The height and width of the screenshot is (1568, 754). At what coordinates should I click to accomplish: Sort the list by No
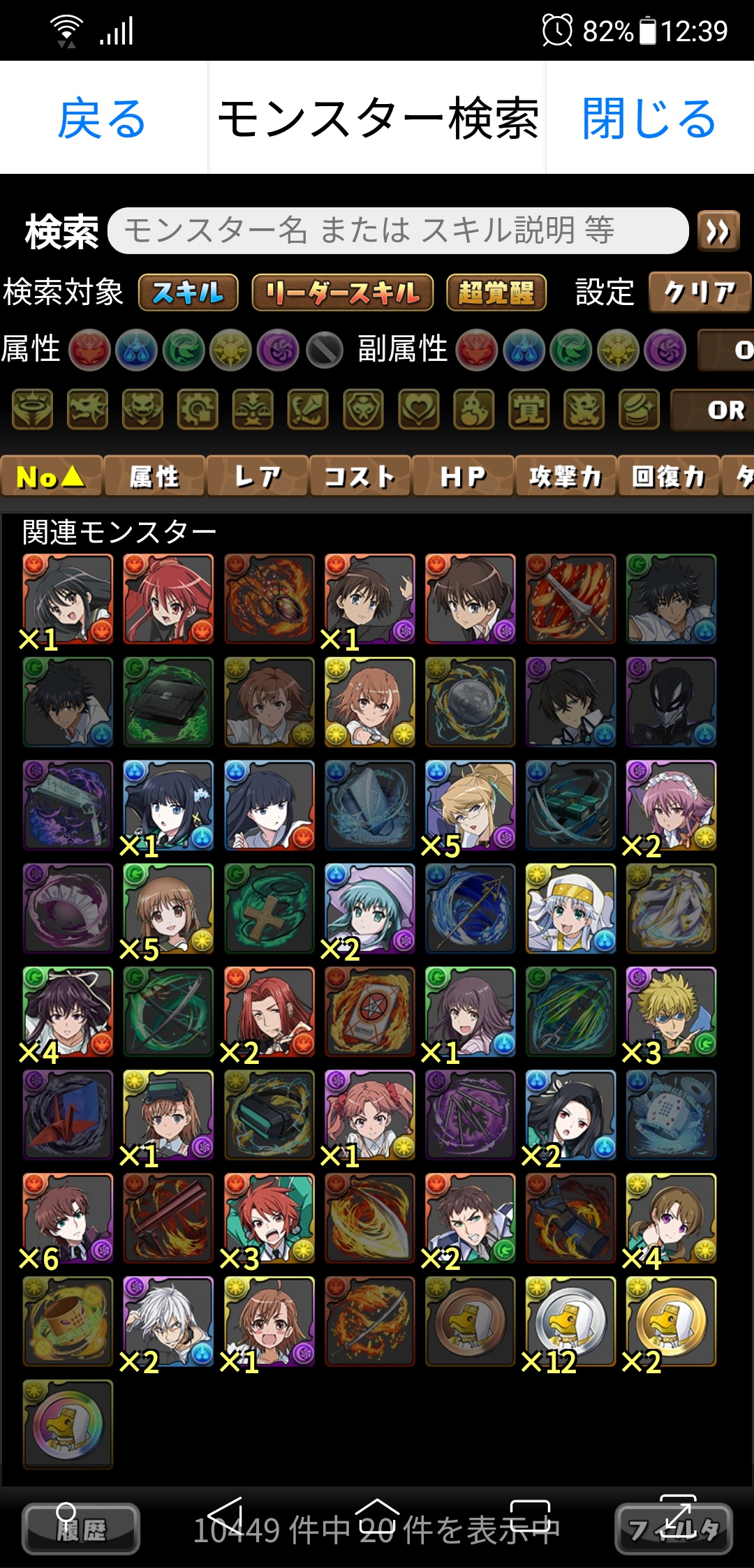(x=52, y=476)
